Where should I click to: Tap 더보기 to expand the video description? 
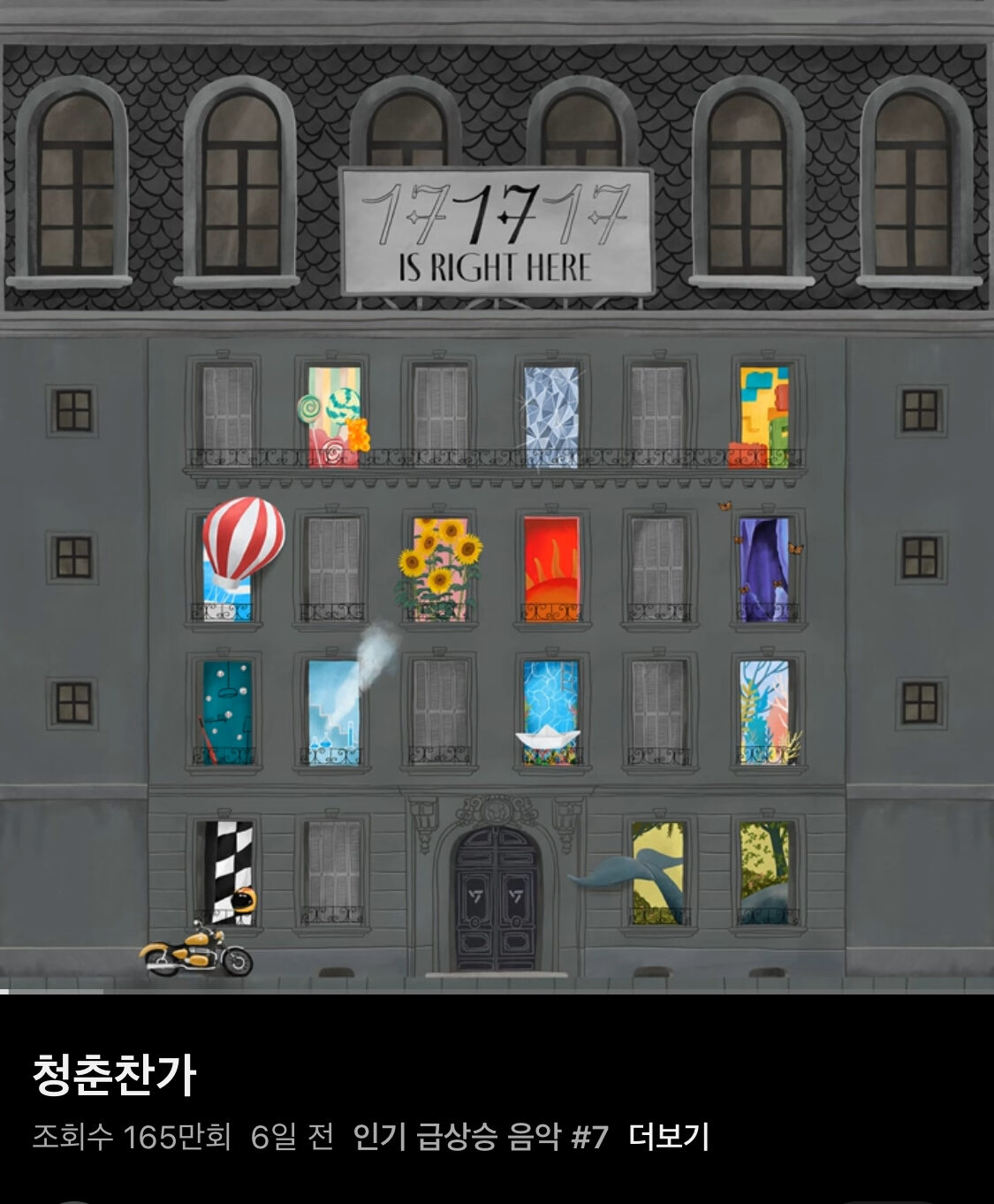pos(668,1137)
